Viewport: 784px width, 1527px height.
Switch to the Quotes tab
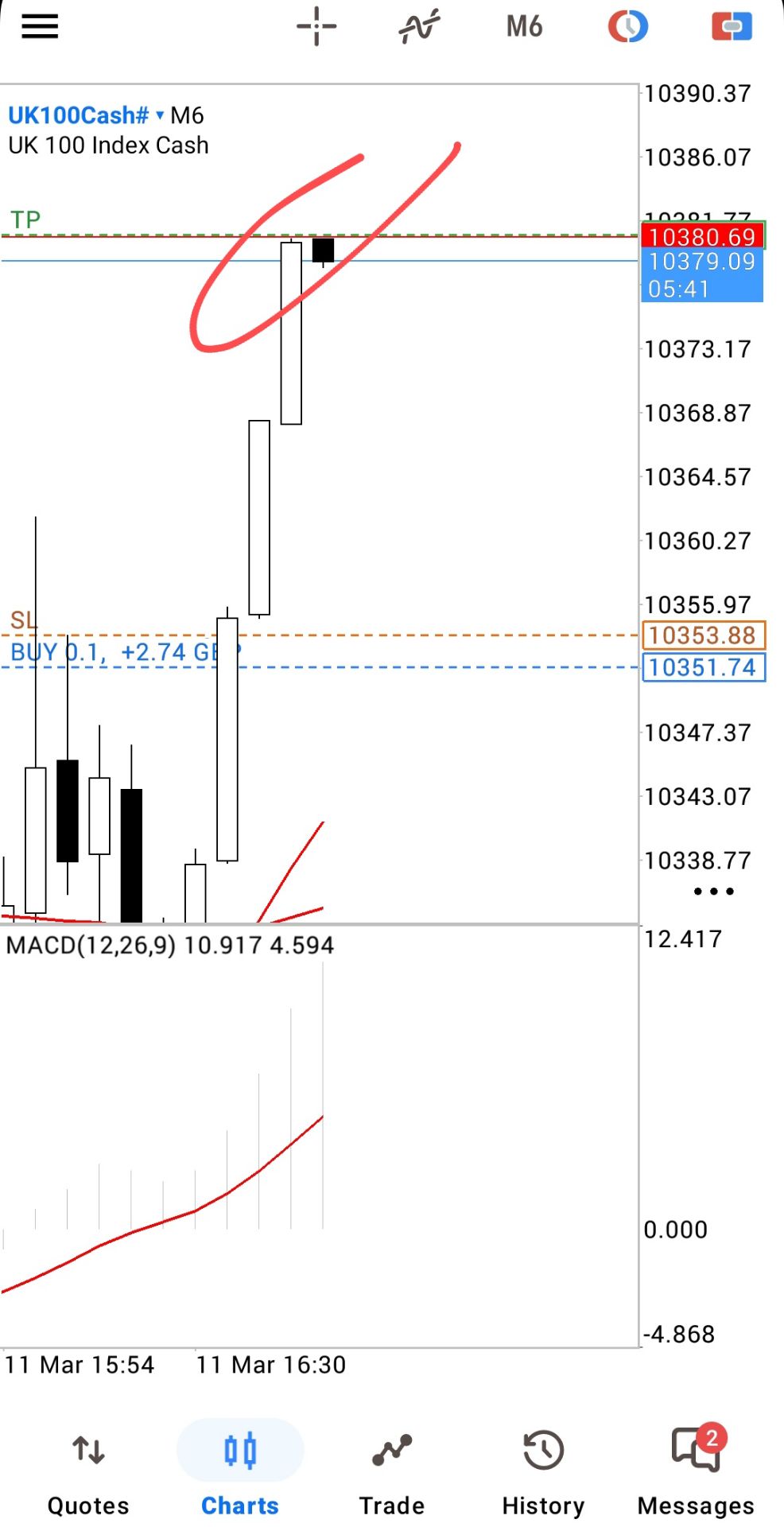click(88, 1471)
